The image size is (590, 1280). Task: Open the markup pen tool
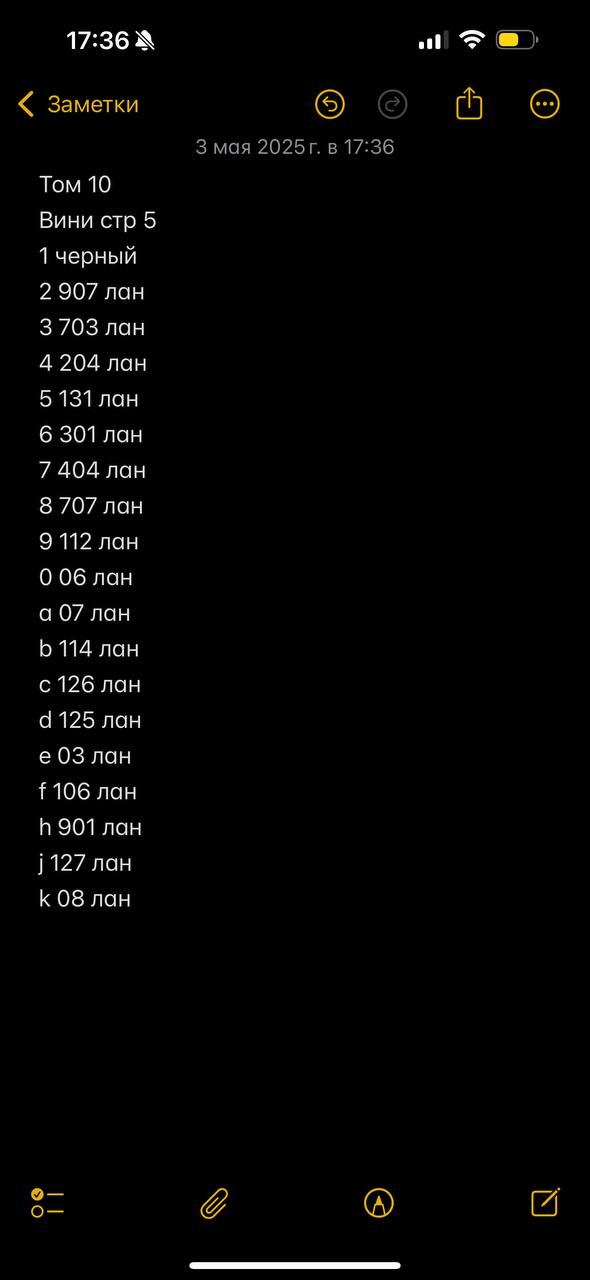click(379, 1202)
